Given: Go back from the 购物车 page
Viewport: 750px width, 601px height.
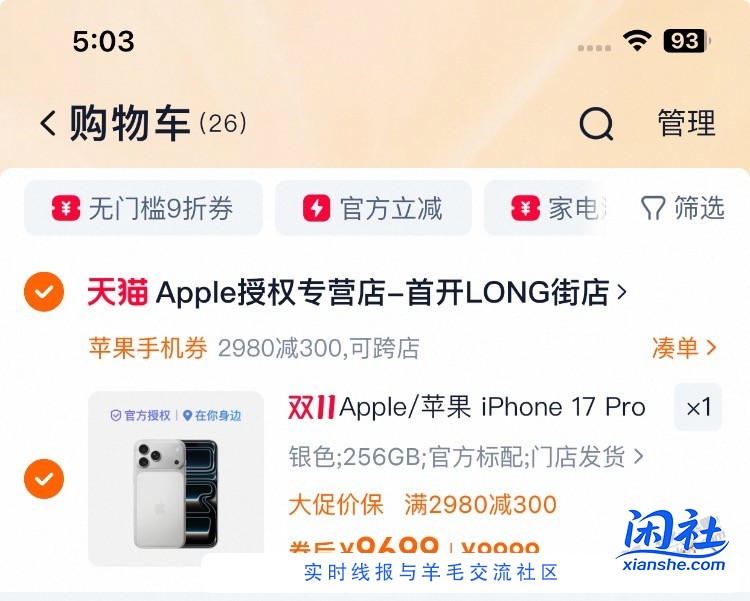Looking at the screenshot, I should point(47,124).
